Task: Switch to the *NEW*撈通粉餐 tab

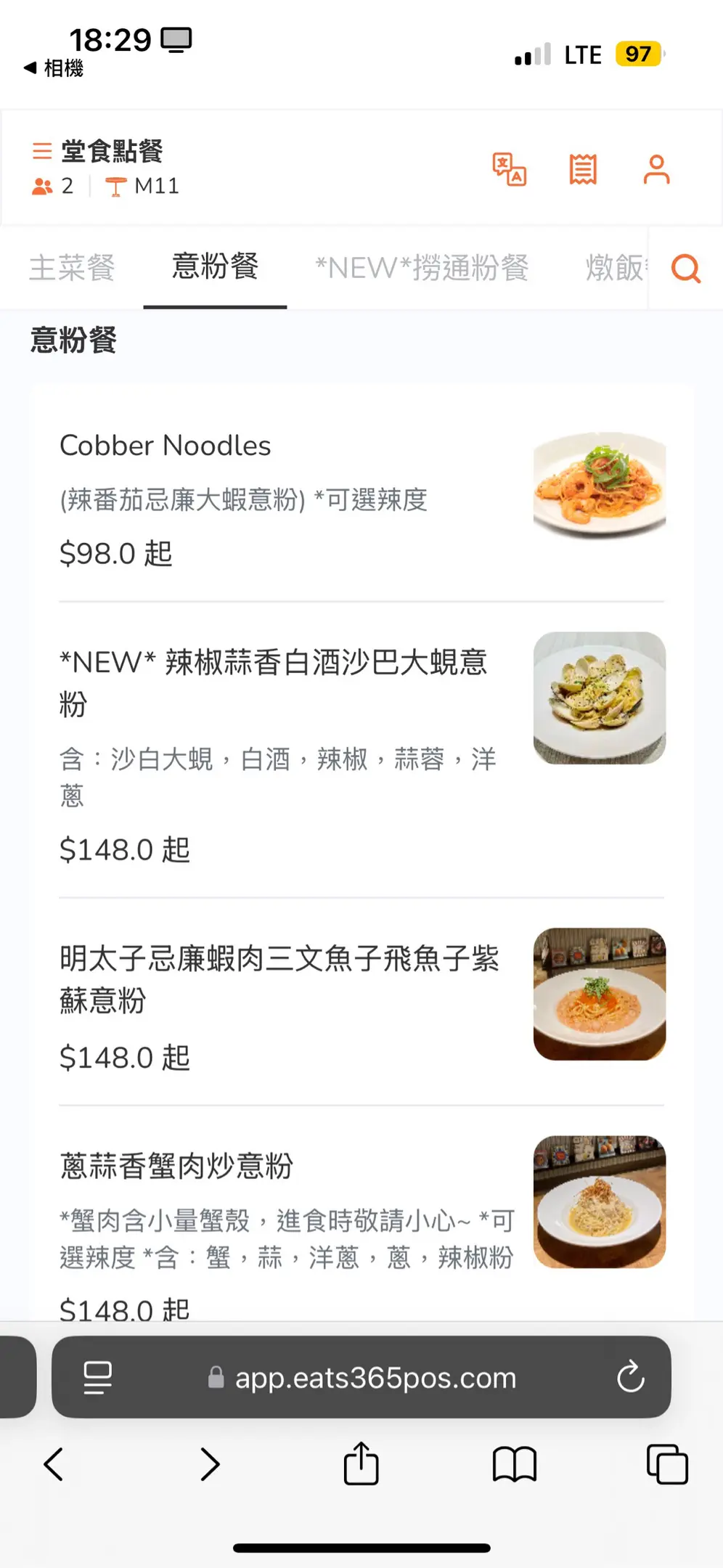Action: pyautogui.click(x=422, y=268)
